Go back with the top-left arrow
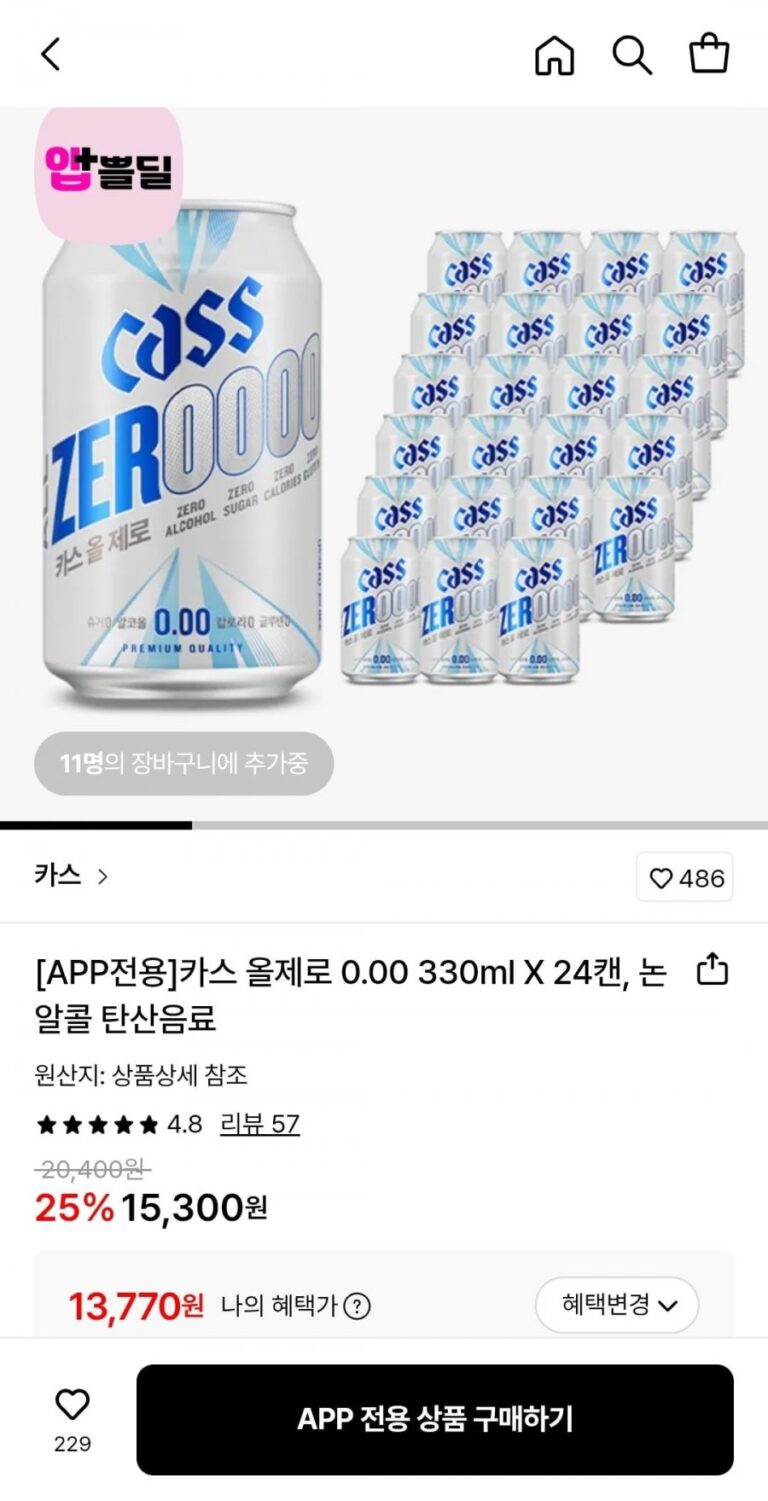Screen dimensions: 768x1501 [x=51, y=55]
